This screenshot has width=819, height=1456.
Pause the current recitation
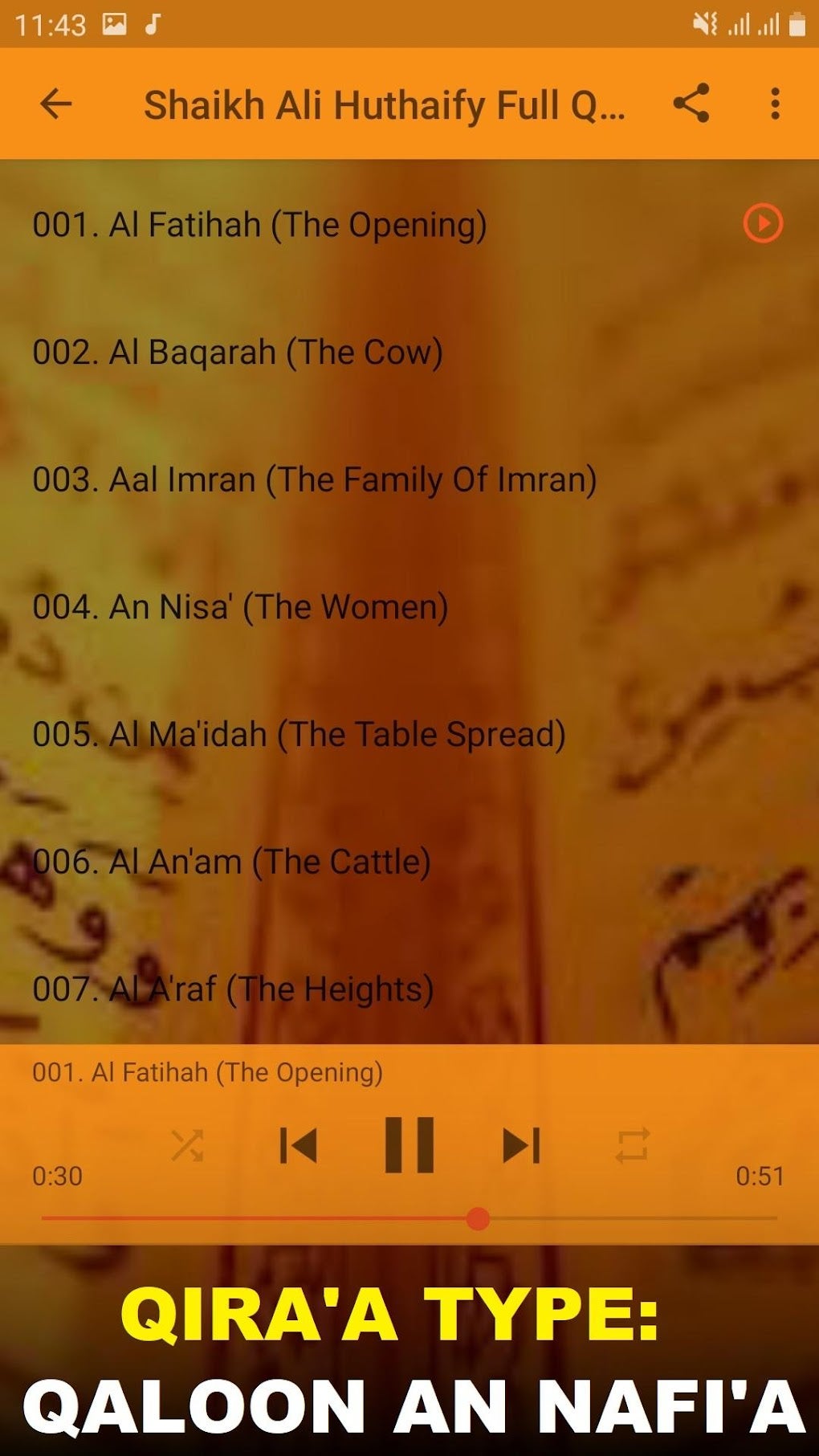[x=409, y=1145]
